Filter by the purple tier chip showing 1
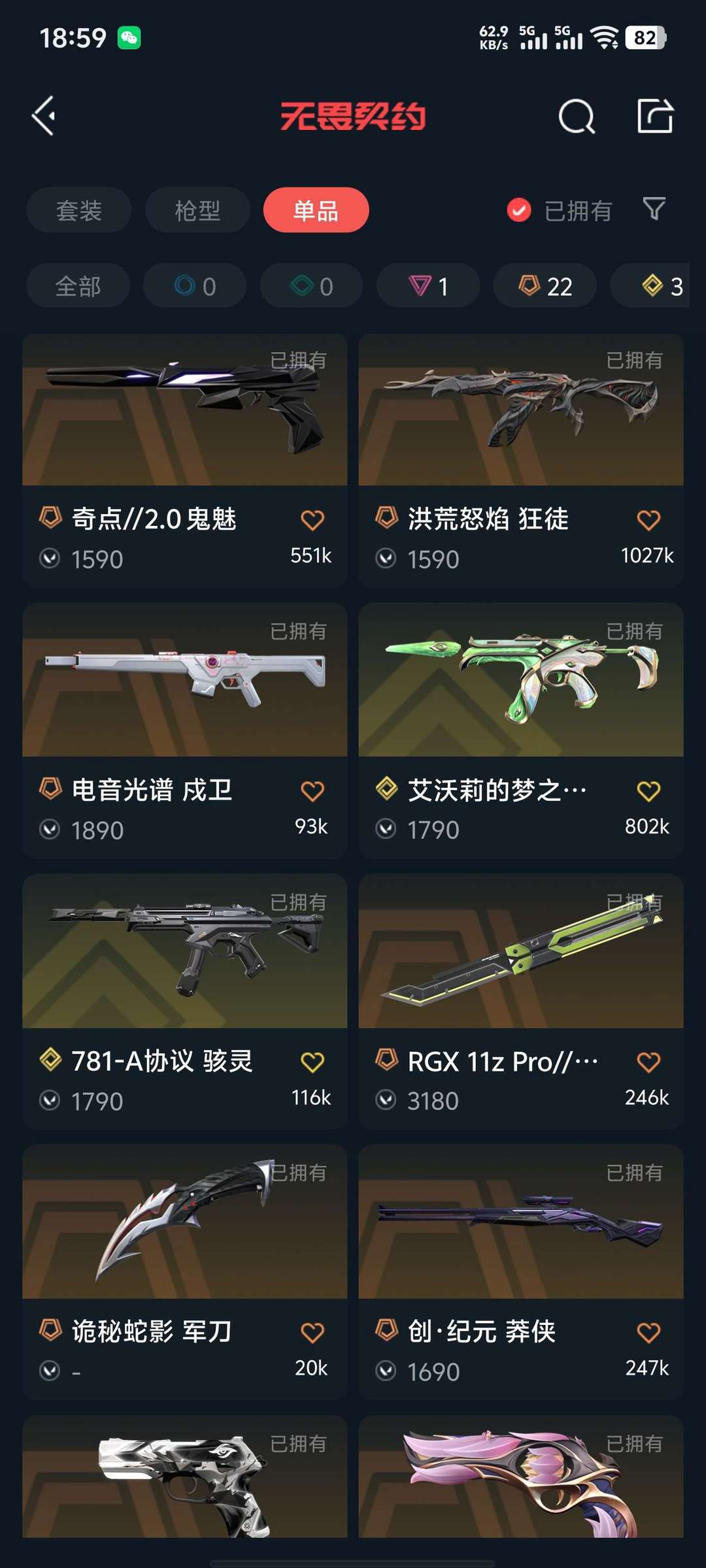Screen dimensions: 706x1568 [x=428, y=286]
